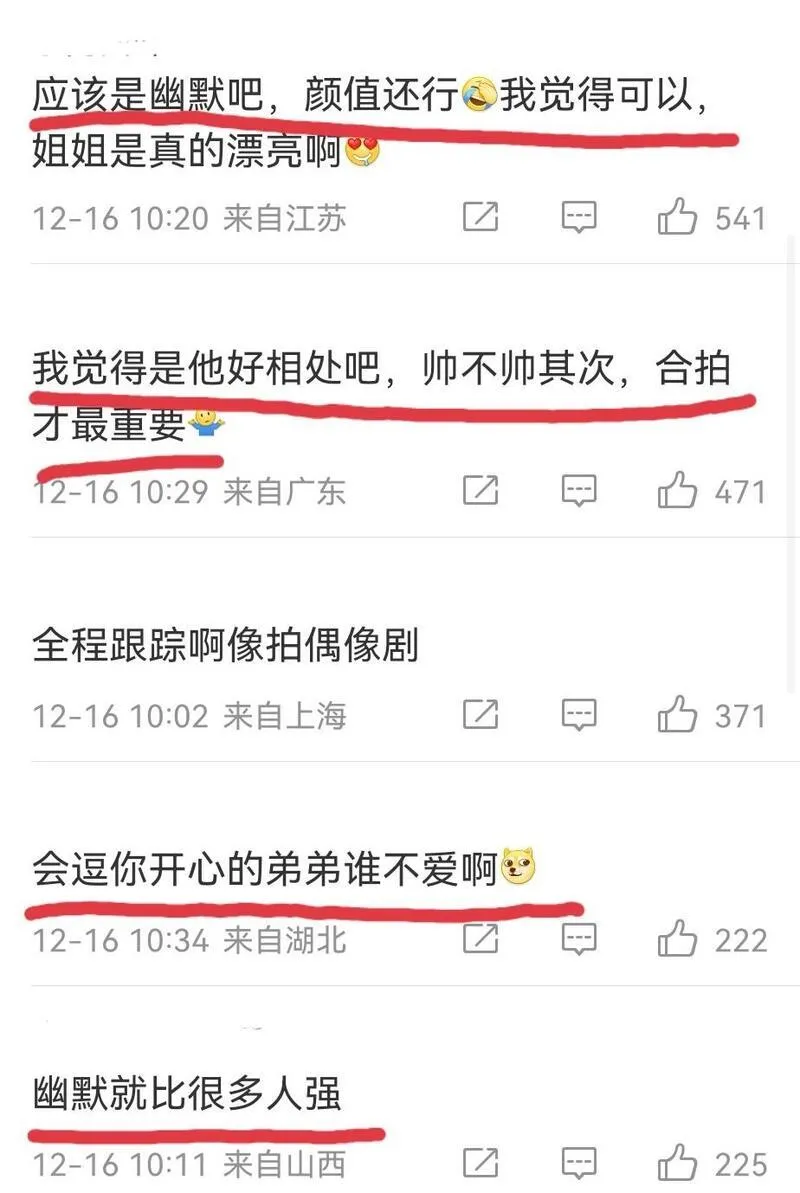
Task: Reply to the 10:29 comment from 广东
Action: (x=579, y=490)
